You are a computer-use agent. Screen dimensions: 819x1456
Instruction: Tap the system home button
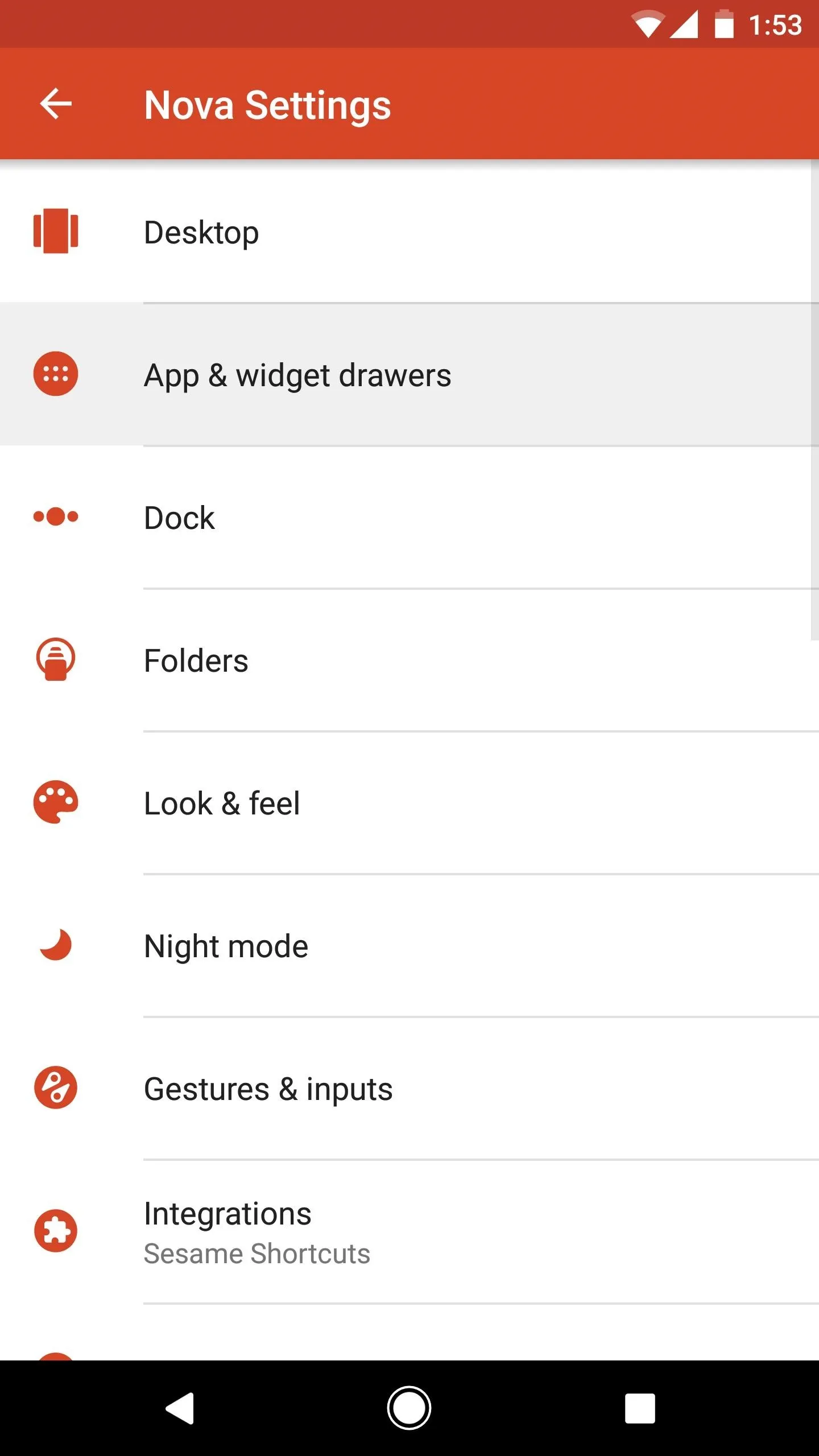tap(409, 1408)
